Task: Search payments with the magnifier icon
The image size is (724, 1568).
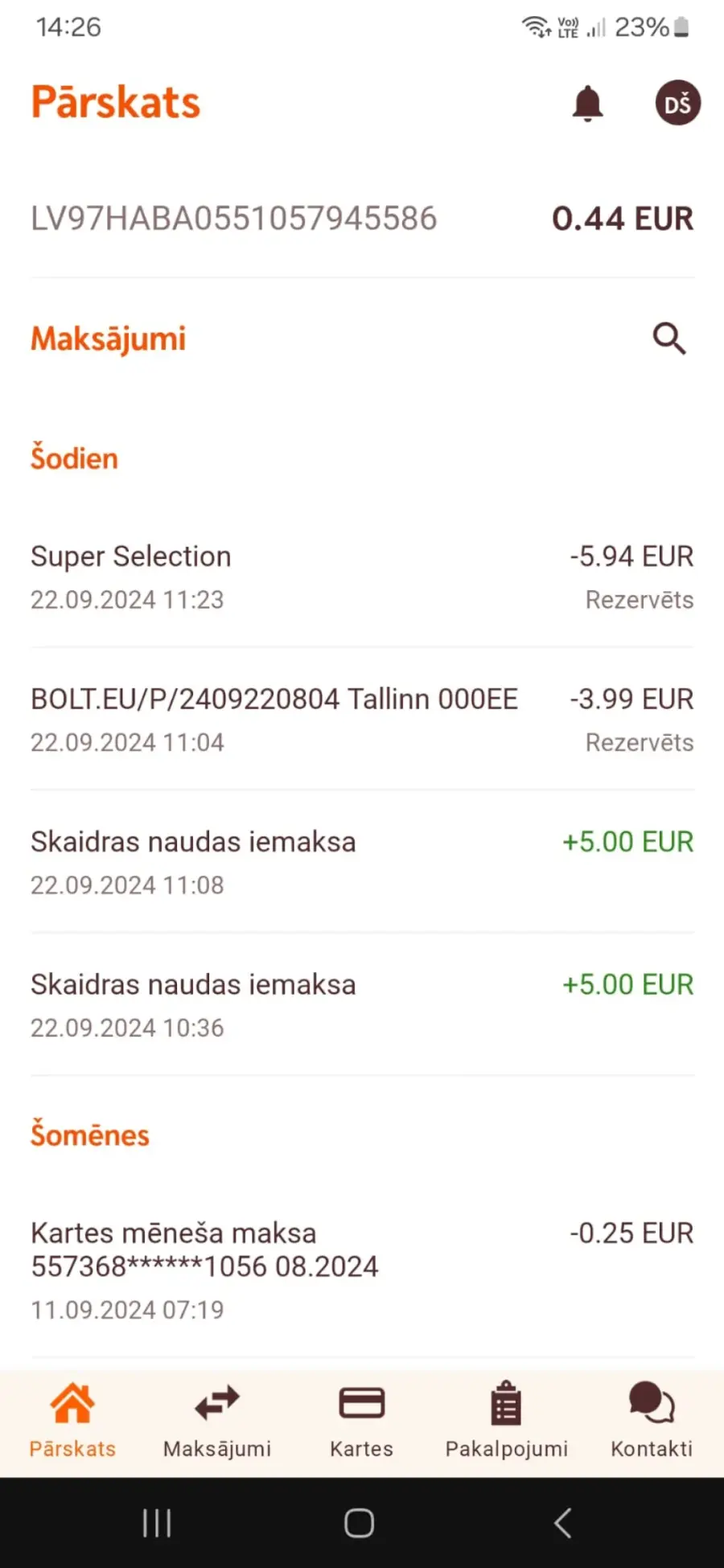Action: click(x=668, y=339)
